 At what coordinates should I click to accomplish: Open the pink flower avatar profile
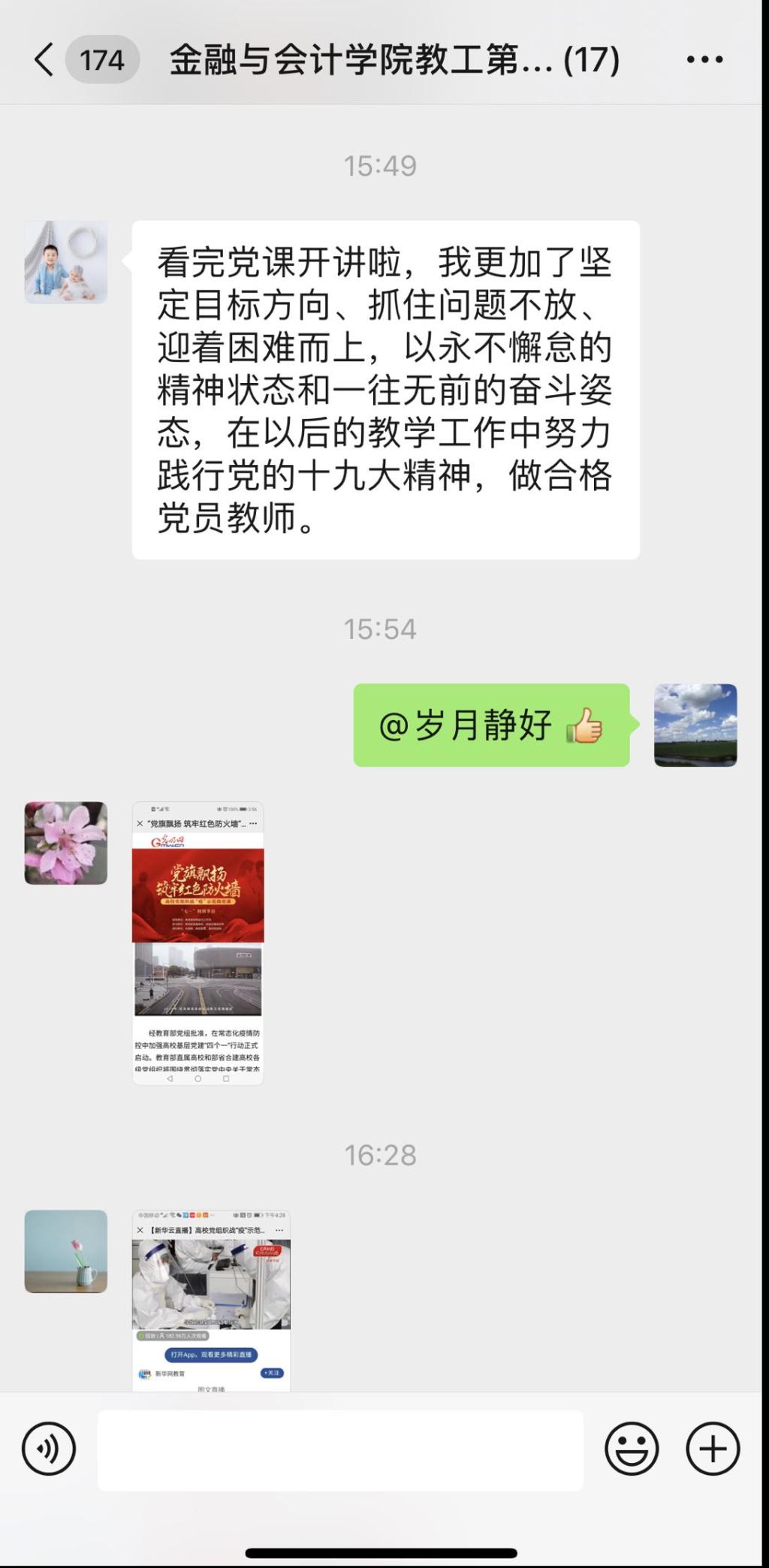(66, 843)
